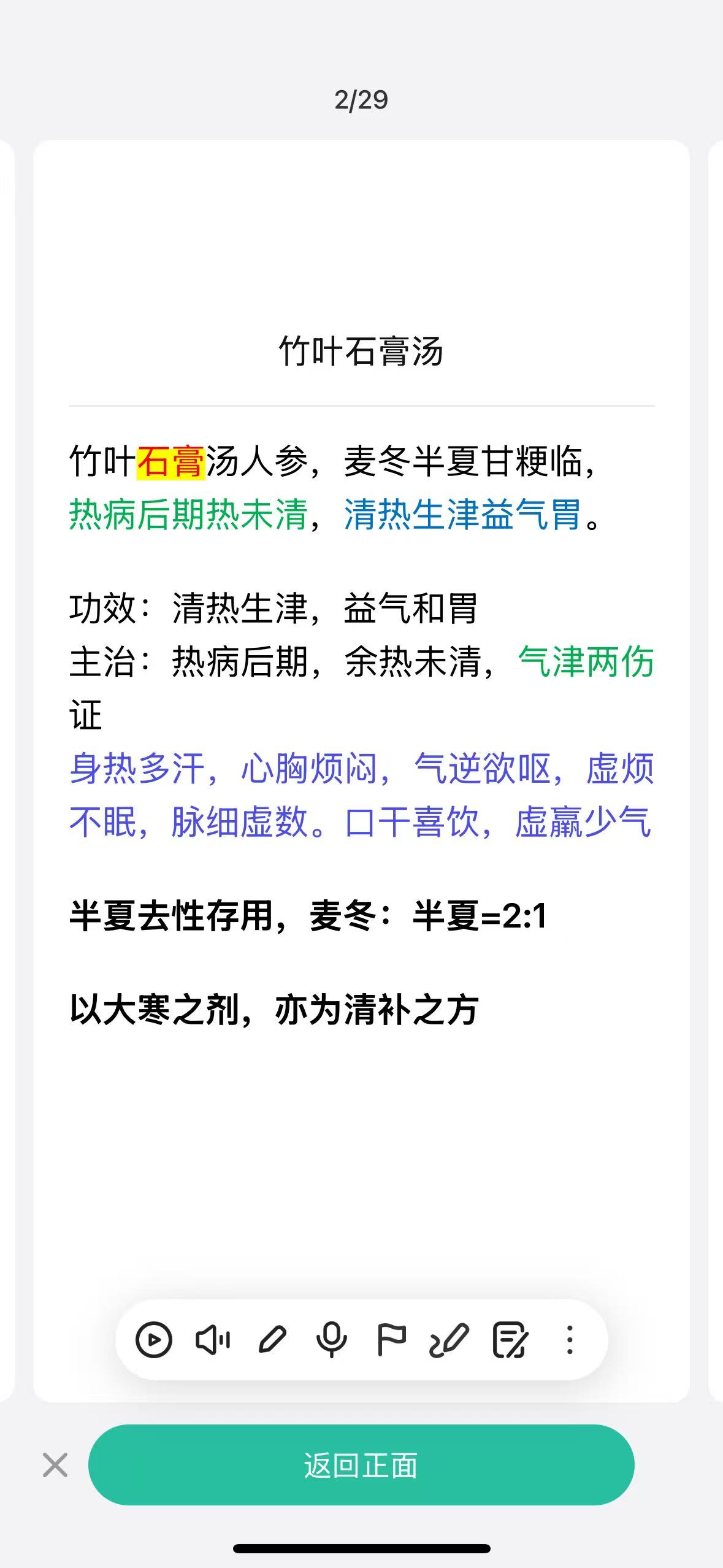The image size is (723, 1568).
Task: Open the three-dot overflow menu
Action: [x=570, y=1340]
